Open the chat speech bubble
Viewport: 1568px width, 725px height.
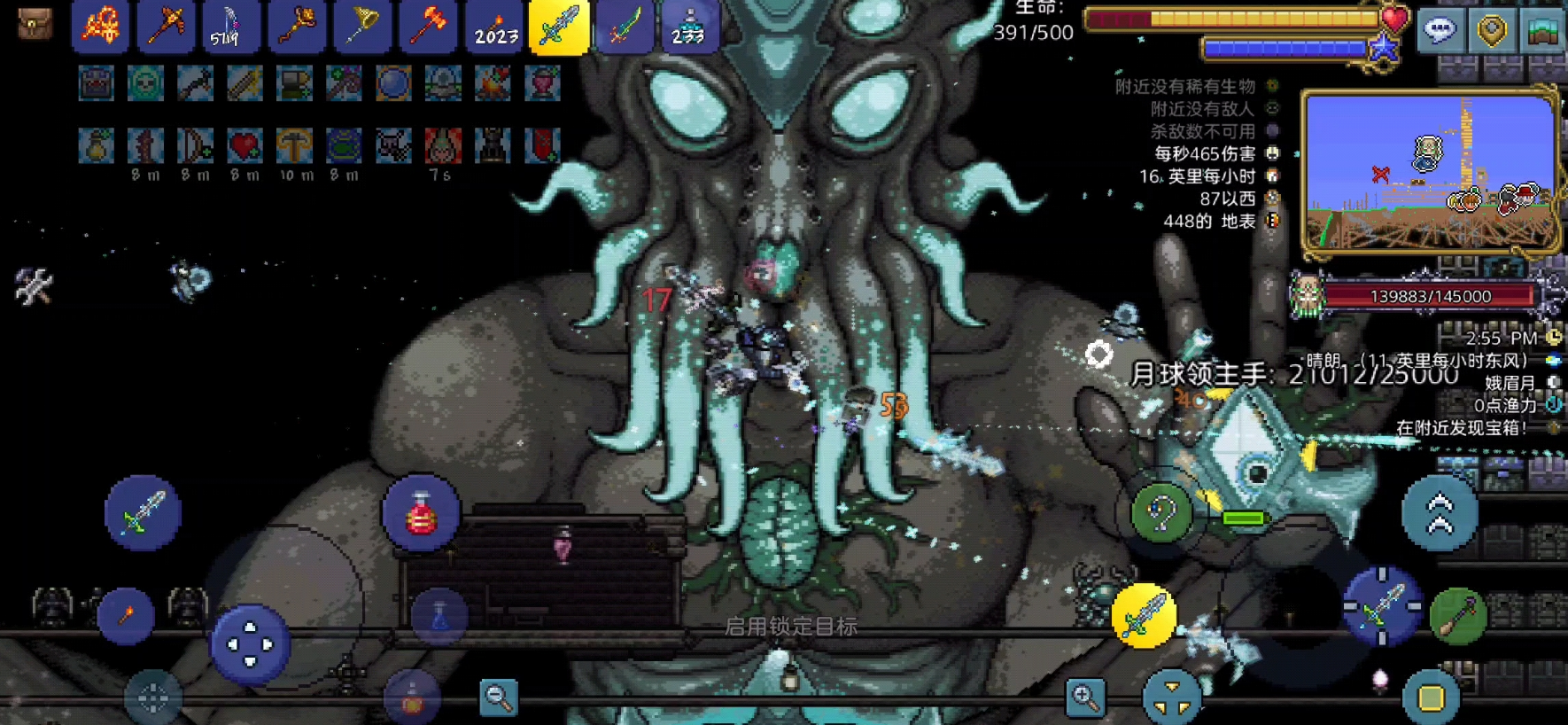point(1439,31)
